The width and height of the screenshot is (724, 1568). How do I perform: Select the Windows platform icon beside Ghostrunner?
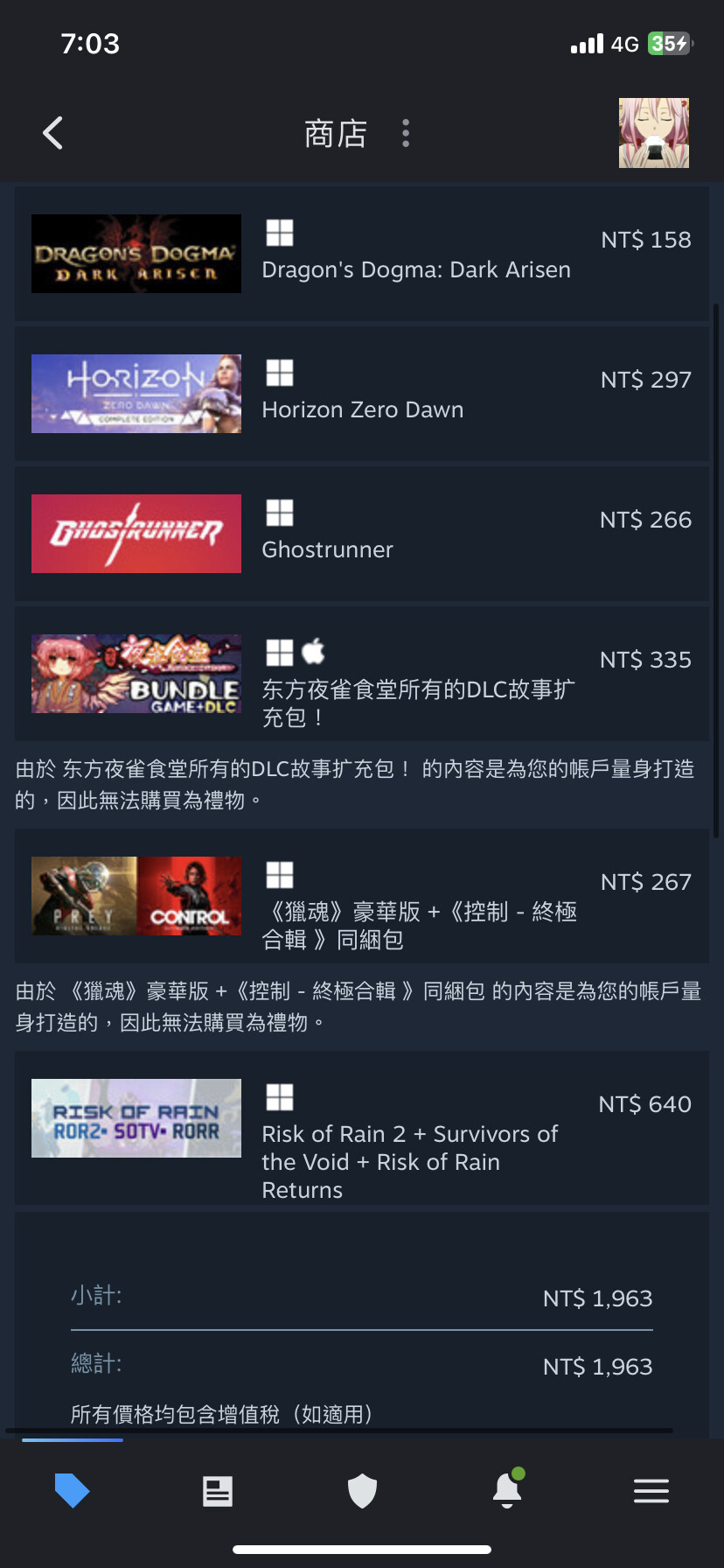point(279,514)
